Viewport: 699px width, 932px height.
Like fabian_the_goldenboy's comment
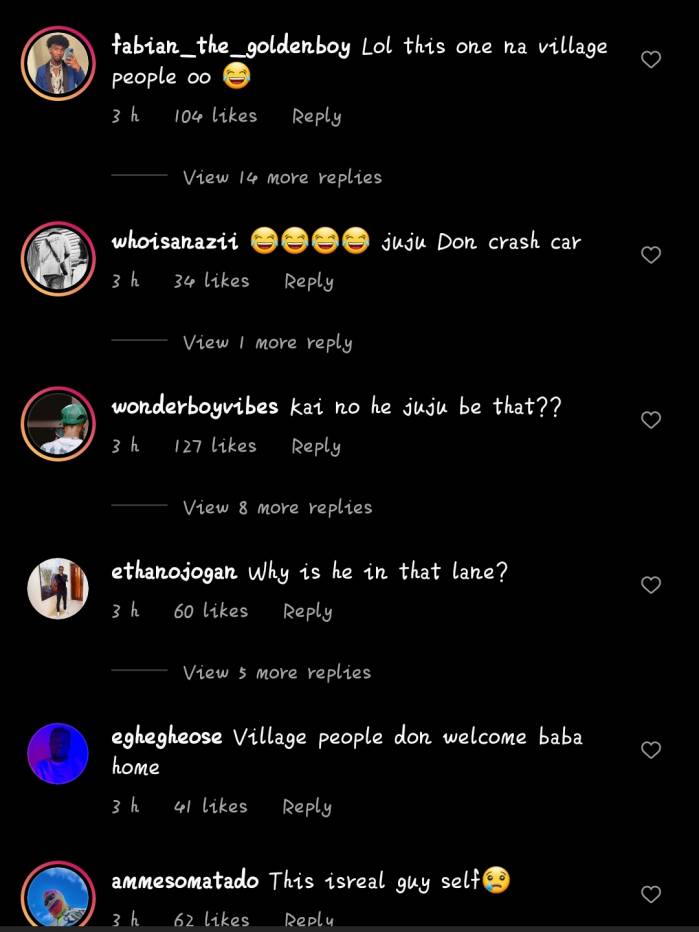(x=651, y=60)
